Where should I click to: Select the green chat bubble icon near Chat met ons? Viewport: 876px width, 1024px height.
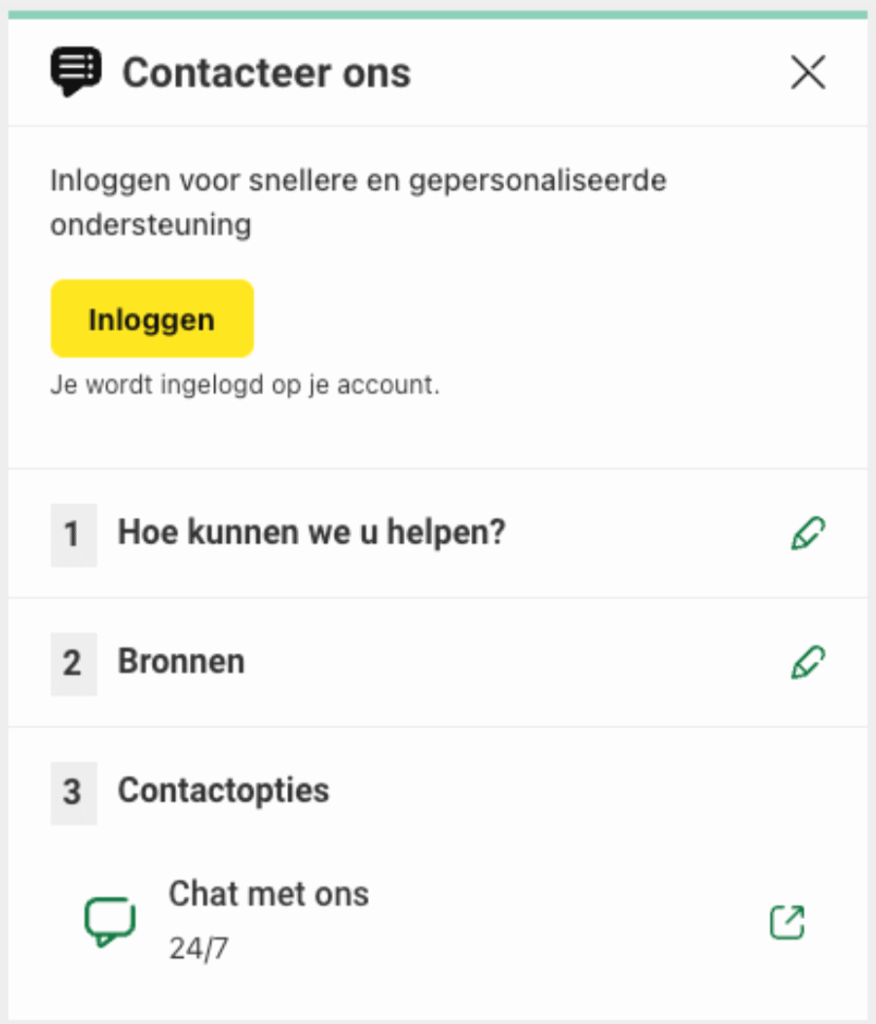[x=111, y=917]
